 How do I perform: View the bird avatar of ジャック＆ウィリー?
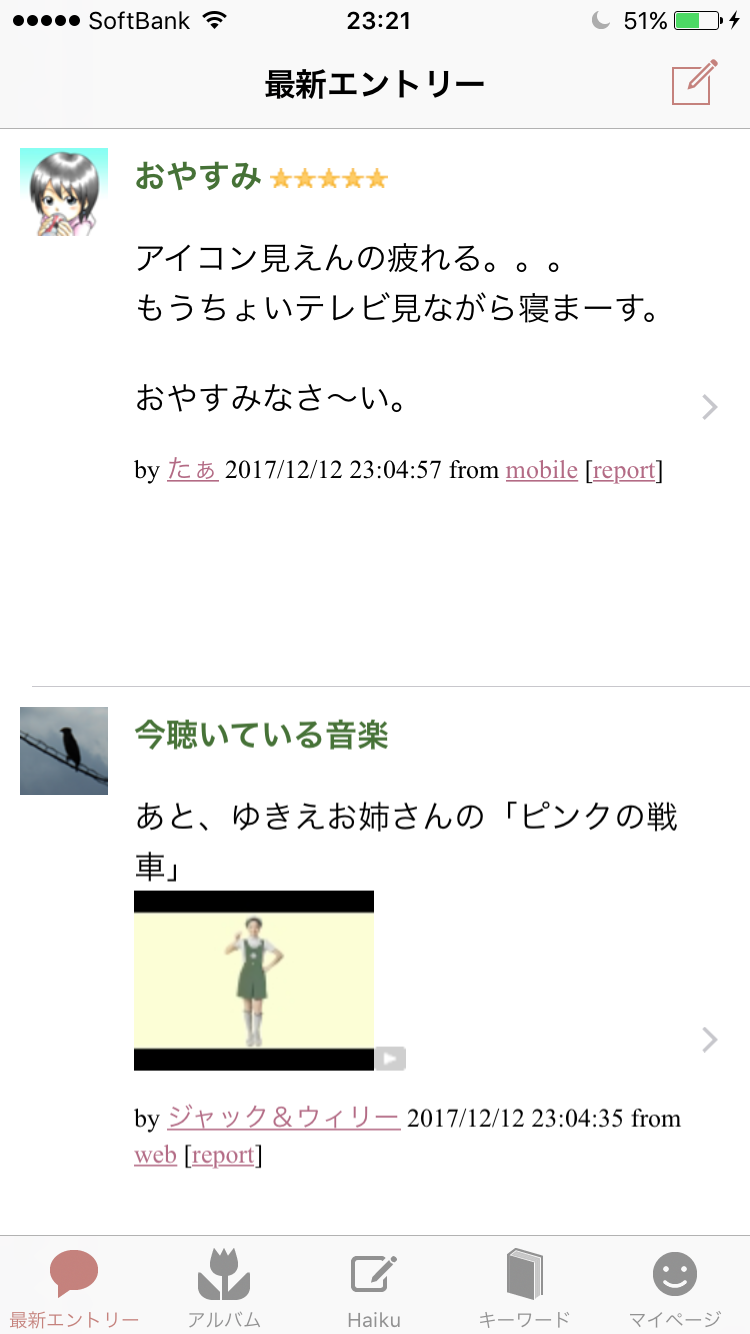64,751
